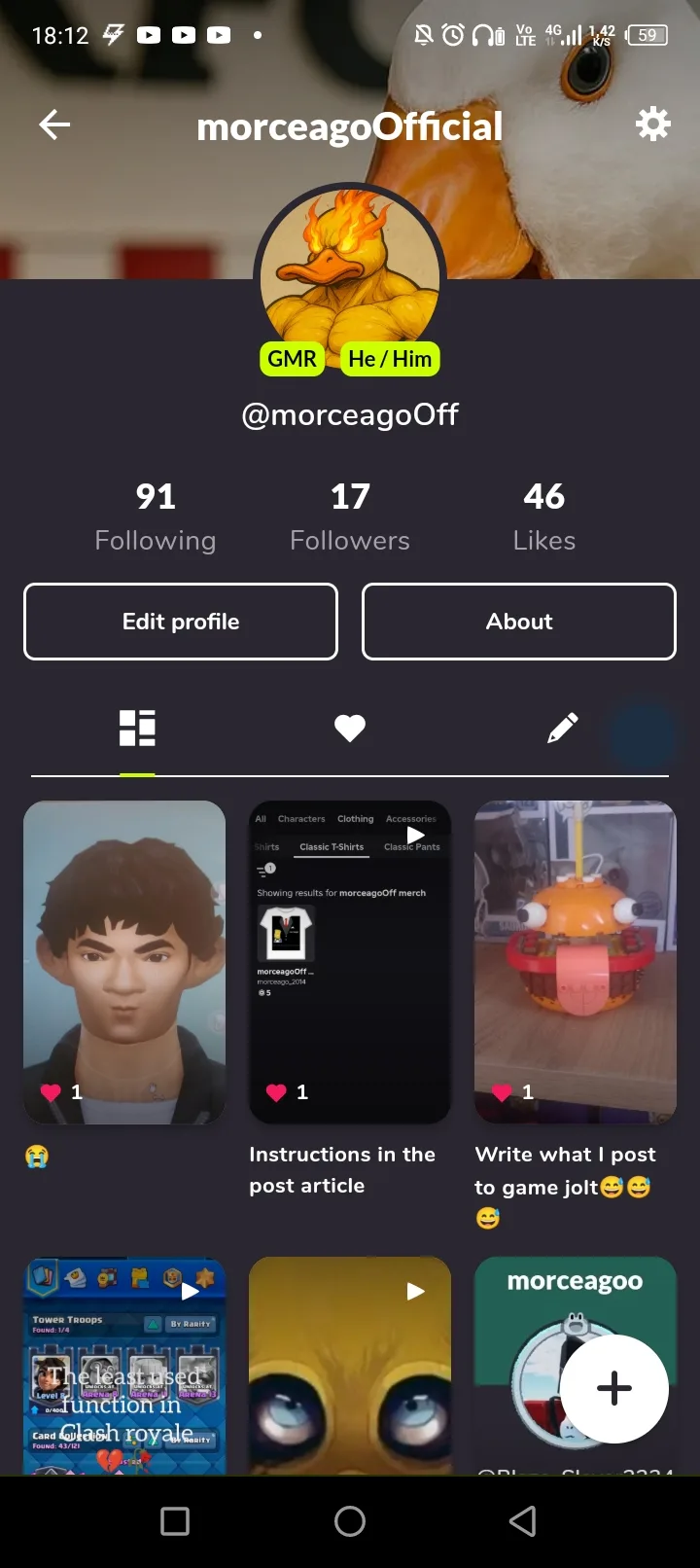The image size is (700, 1568).
Task: Switch to the pencil drafts tab
Action: (x=562, y=728)
